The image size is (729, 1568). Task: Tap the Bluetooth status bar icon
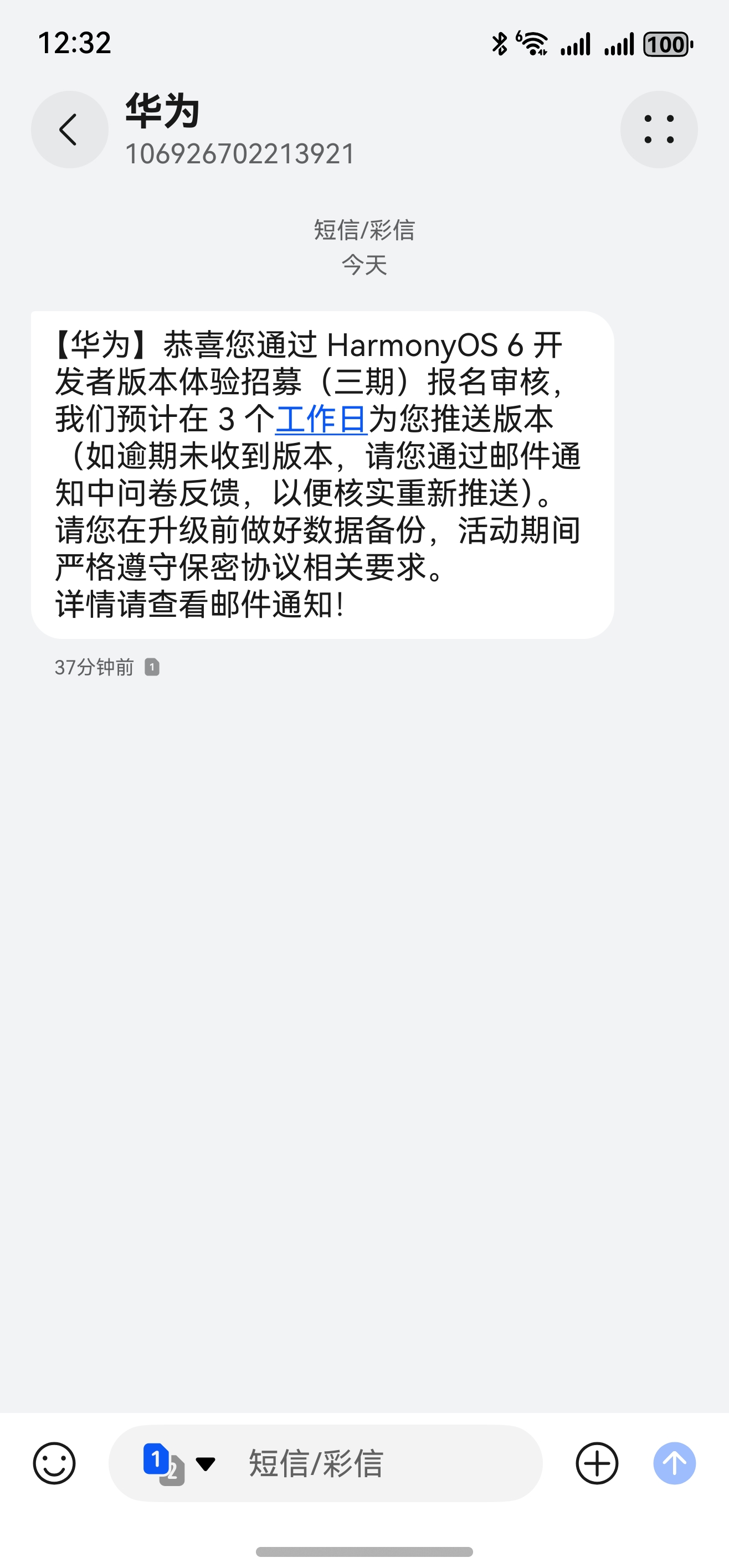point(500,44)
